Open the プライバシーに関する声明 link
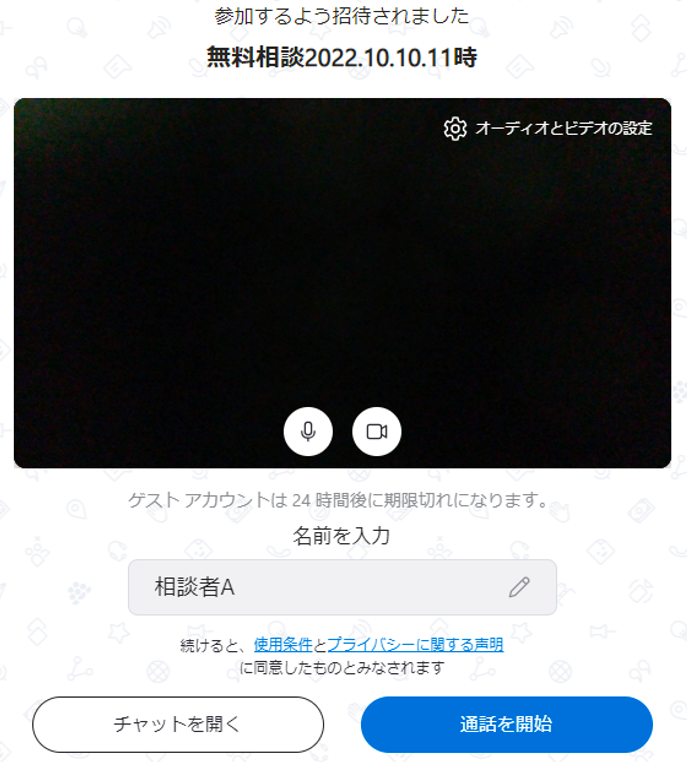The width and height of the screenshot is (687, 762). [x=415, y=645]
